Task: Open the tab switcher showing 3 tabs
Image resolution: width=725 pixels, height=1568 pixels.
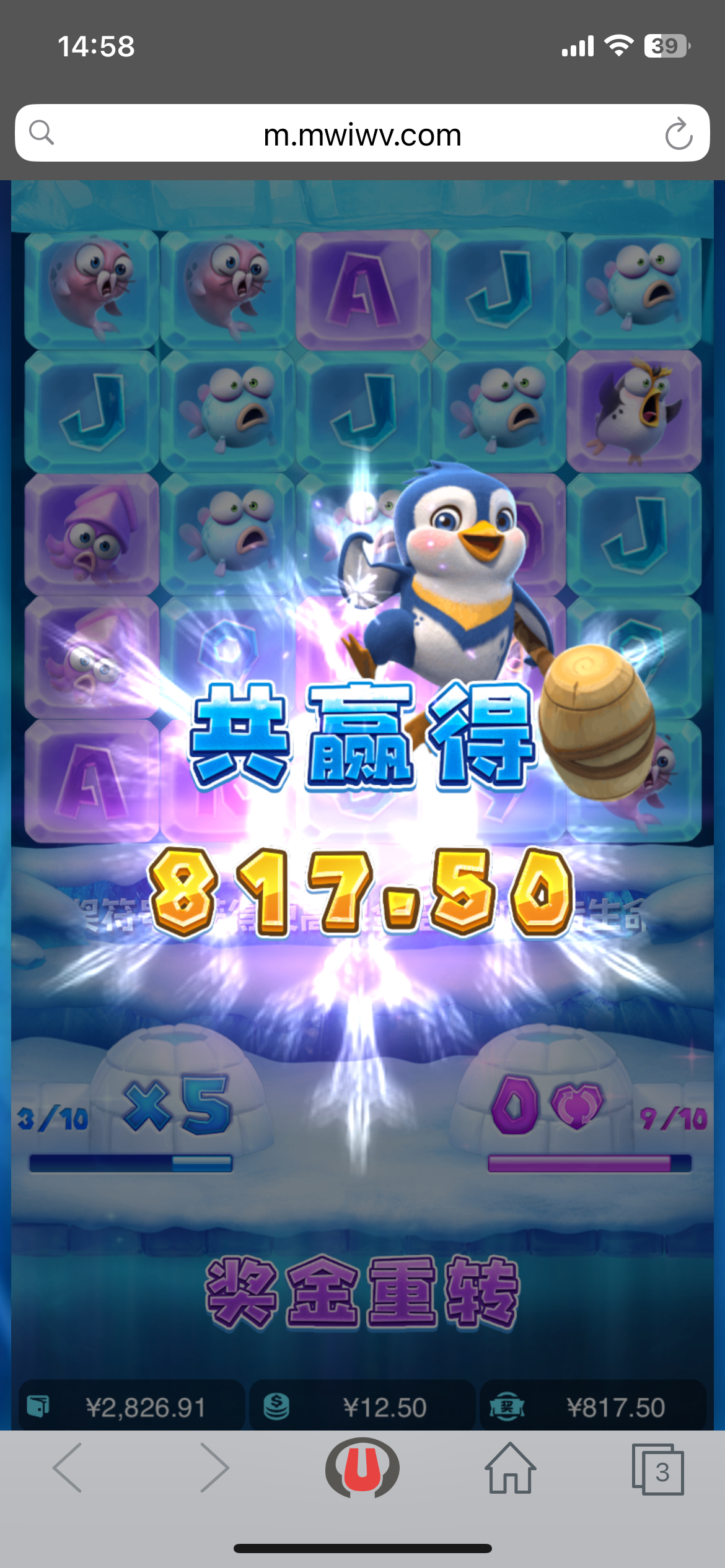Action: point(658,1470)
